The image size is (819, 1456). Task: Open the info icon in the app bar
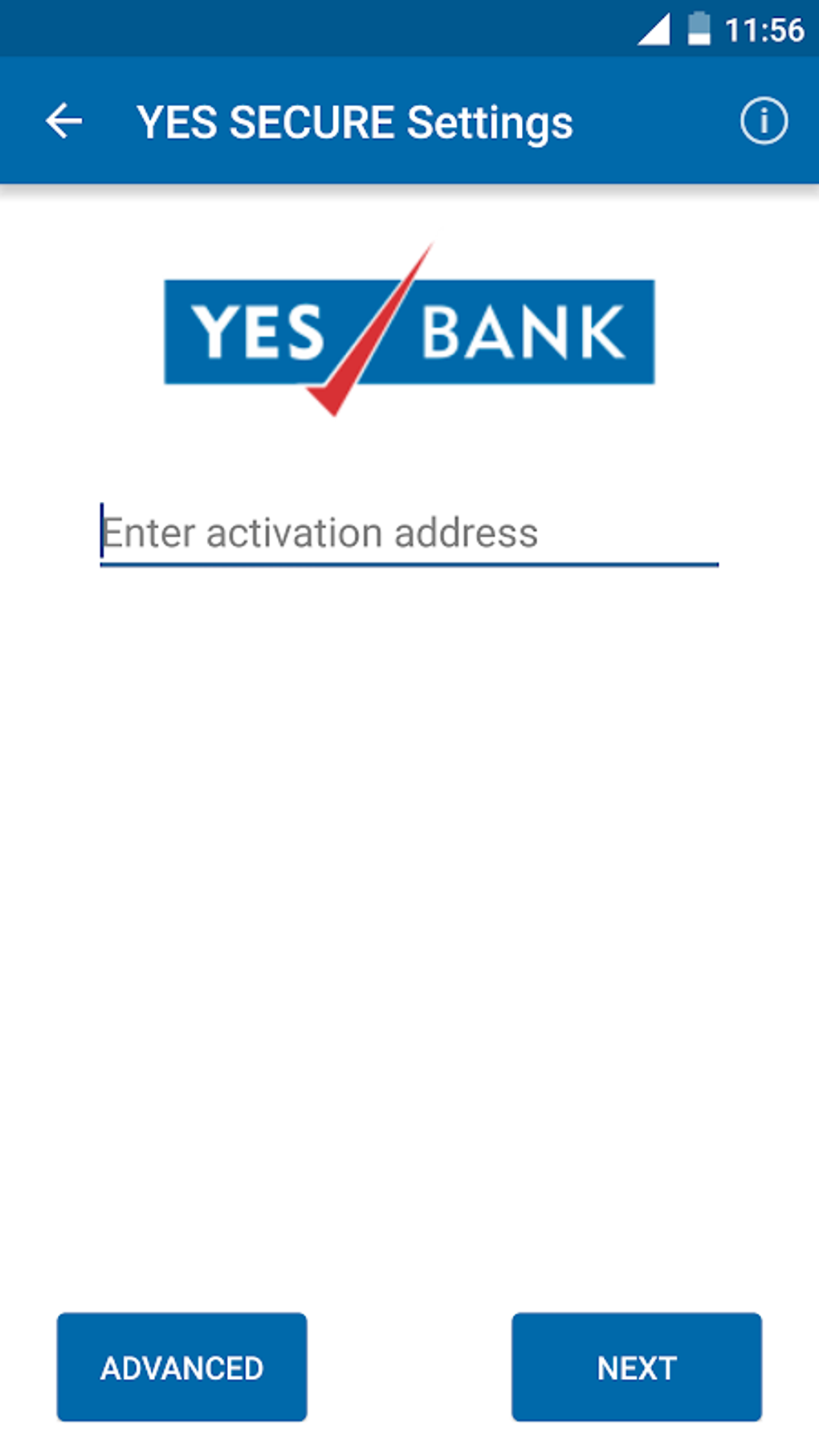[x=764, y=122]
